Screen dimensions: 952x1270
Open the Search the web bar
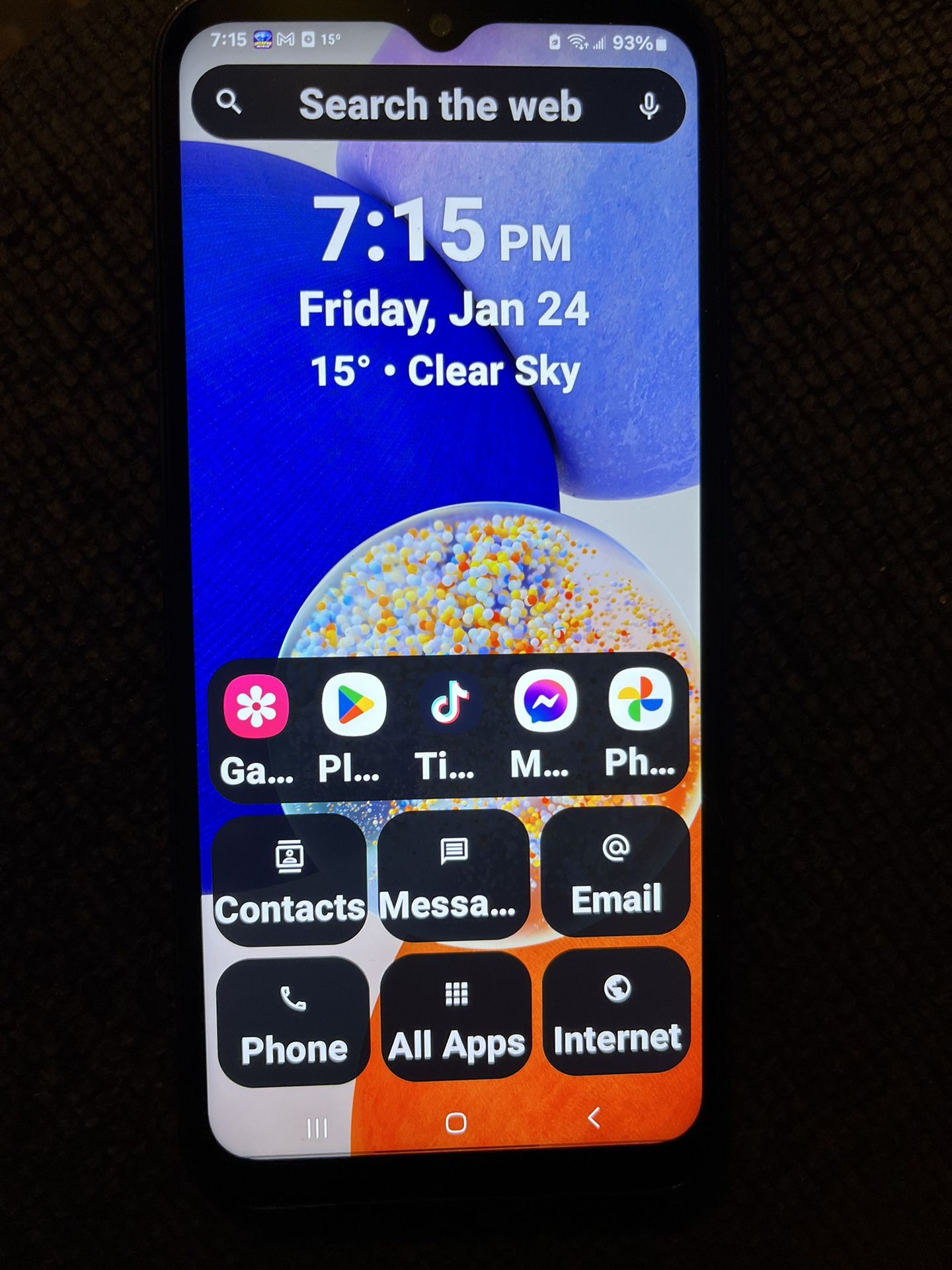[x=439, y=105]
